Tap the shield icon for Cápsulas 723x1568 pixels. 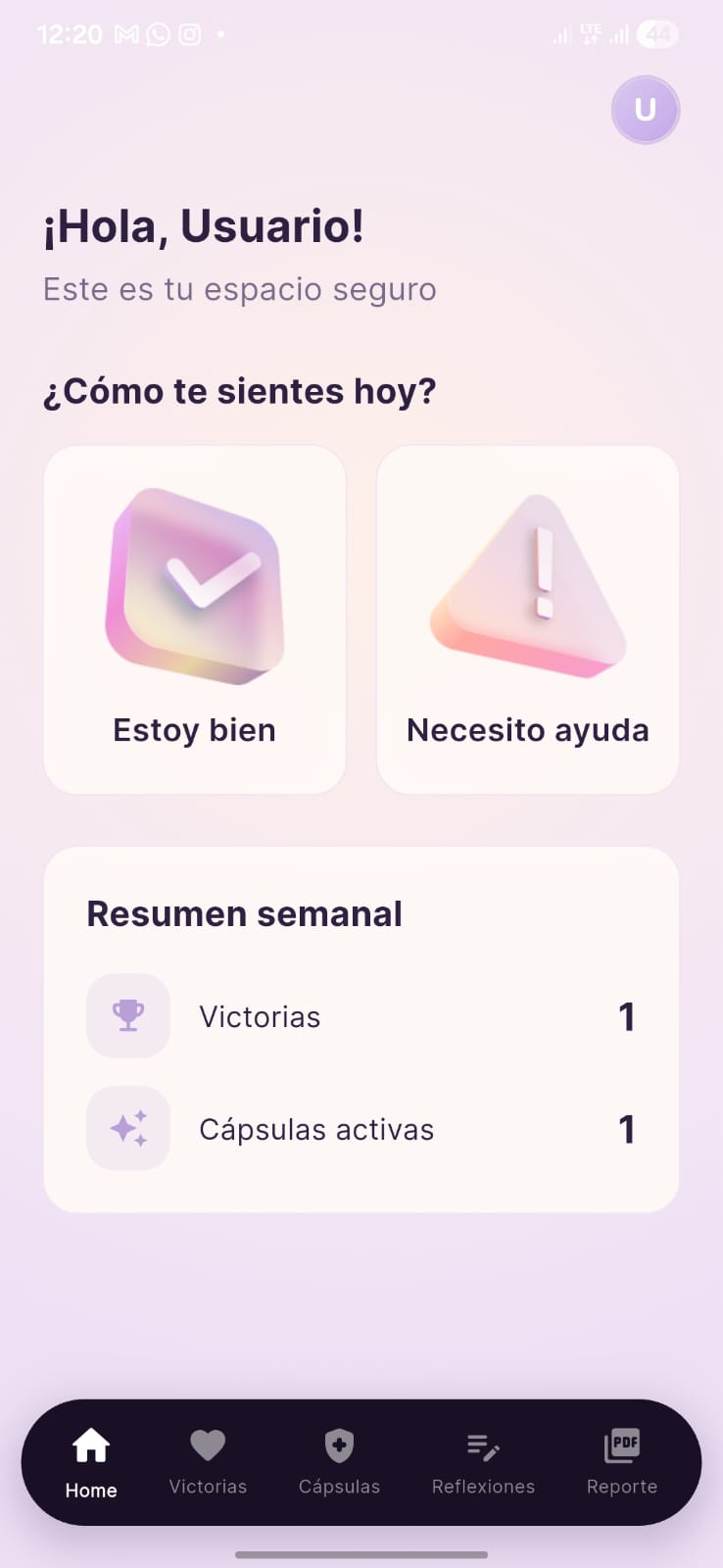tap(339, 1445)
